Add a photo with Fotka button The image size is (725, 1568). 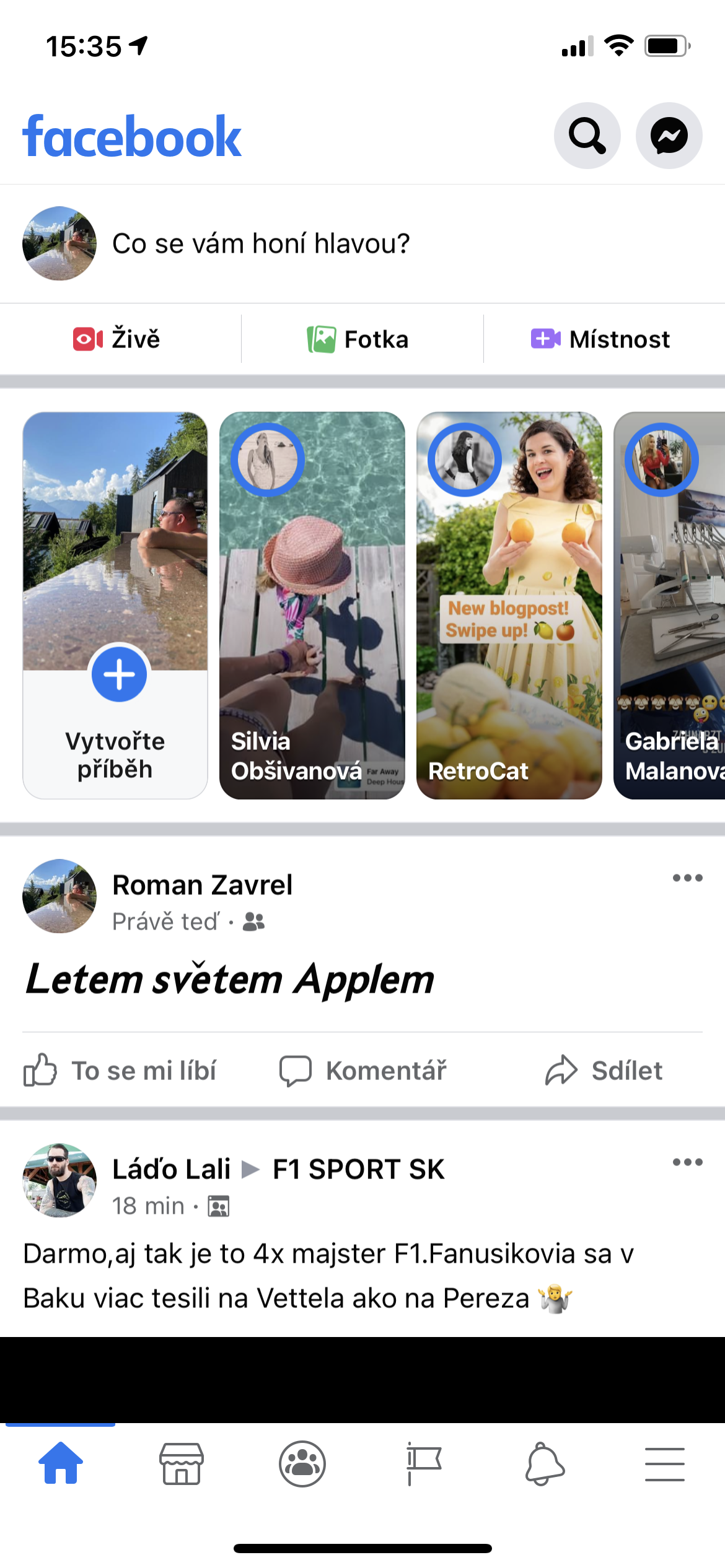358,339
